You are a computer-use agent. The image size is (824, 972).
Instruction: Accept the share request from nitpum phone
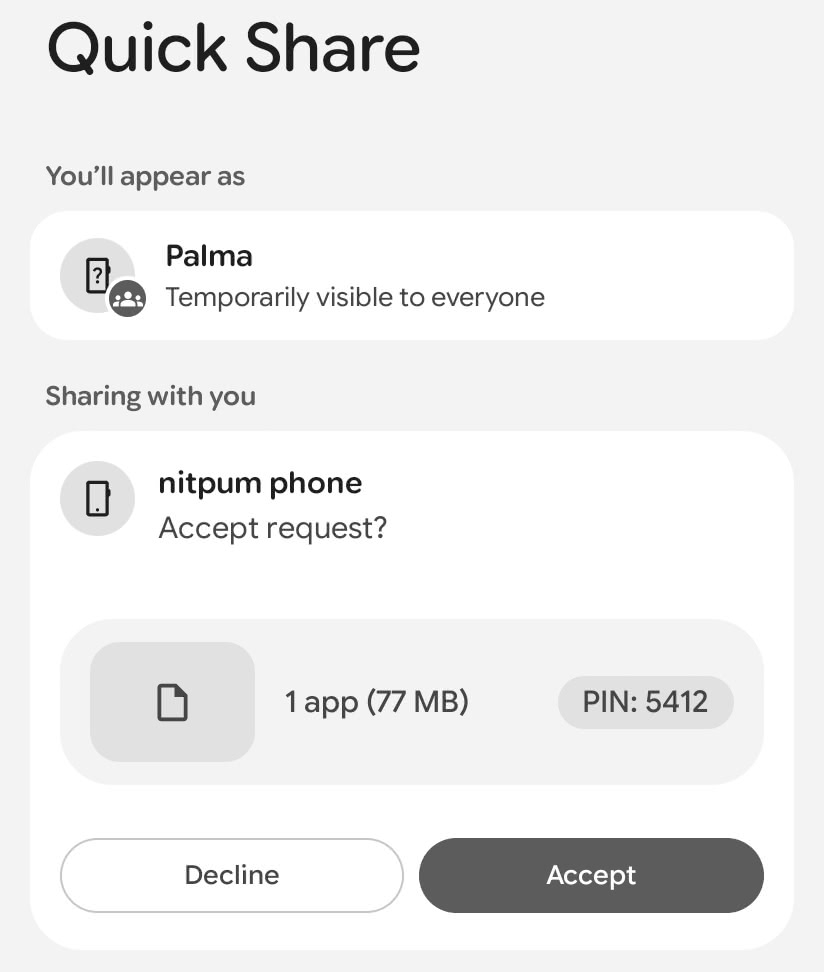click(x=591, y=875)
